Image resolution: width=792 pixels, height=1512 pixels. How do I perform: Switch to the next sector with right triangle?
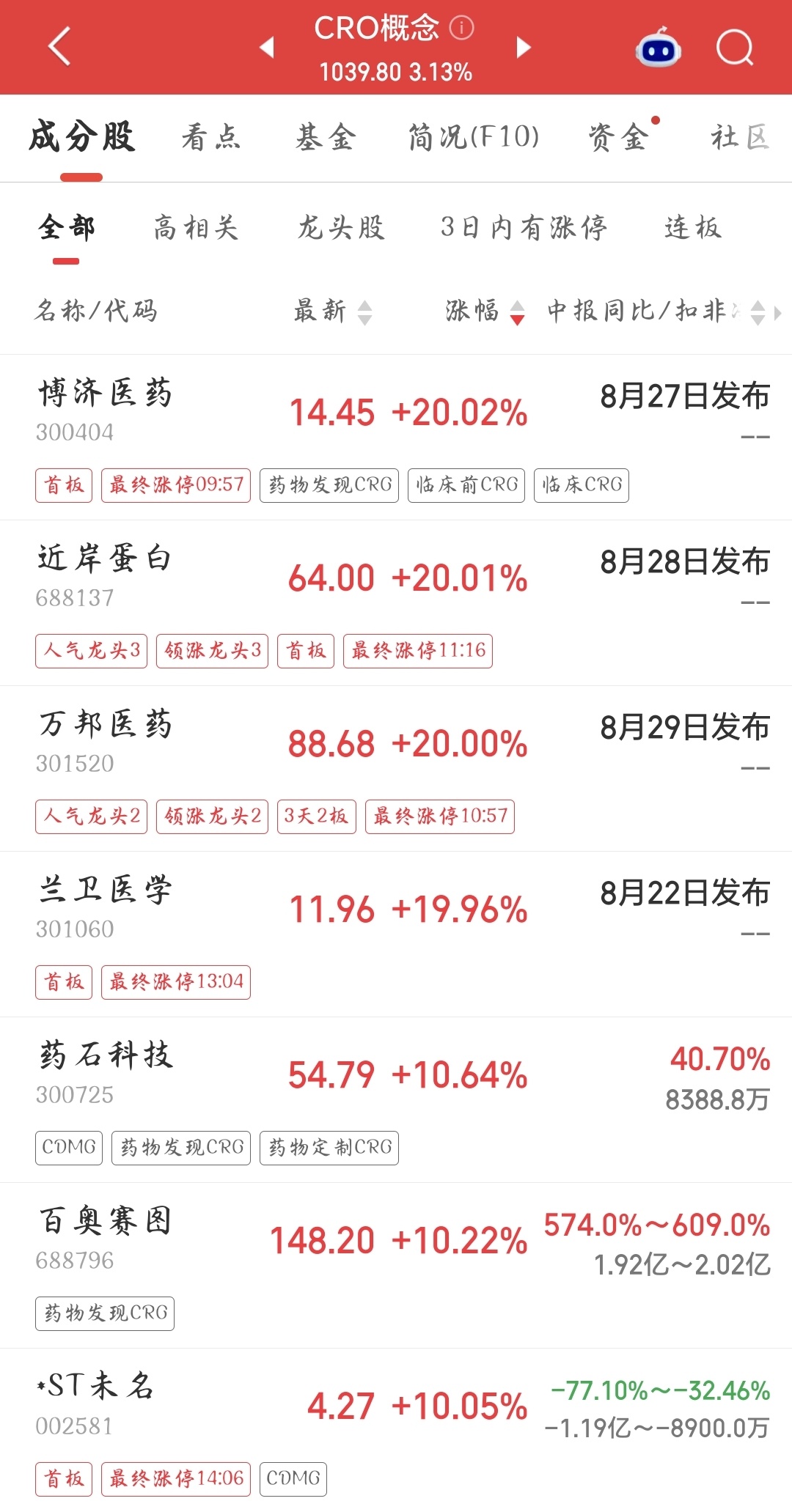coord(523,48)
